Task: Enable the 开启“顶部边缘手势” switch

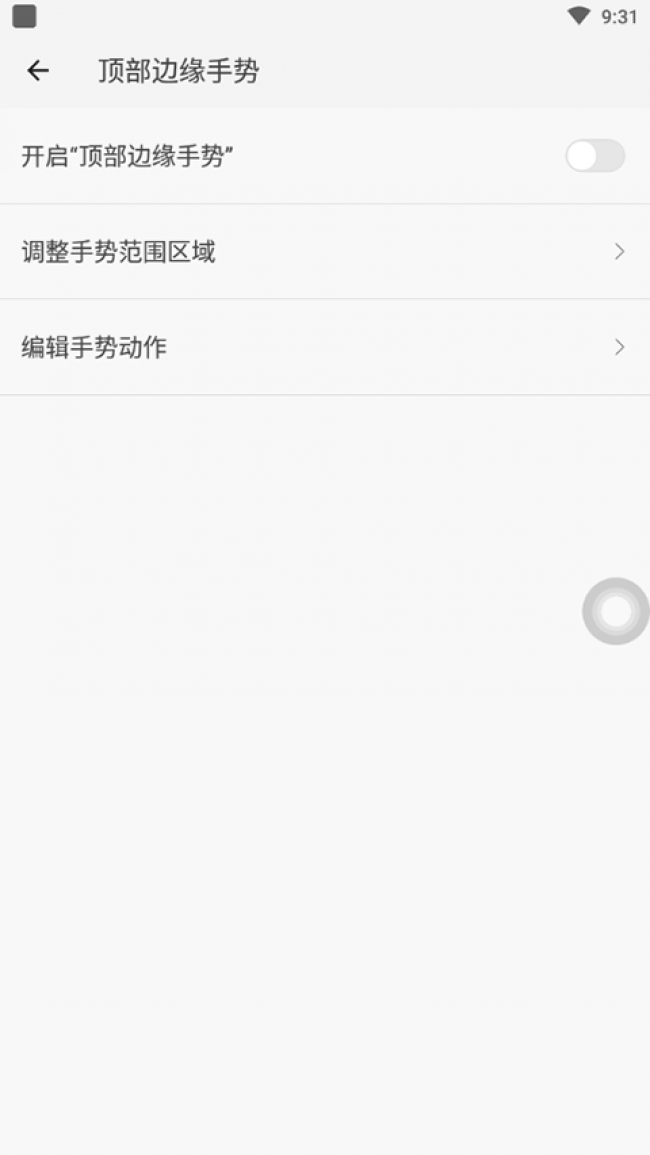Action: [x=595, y=155]
